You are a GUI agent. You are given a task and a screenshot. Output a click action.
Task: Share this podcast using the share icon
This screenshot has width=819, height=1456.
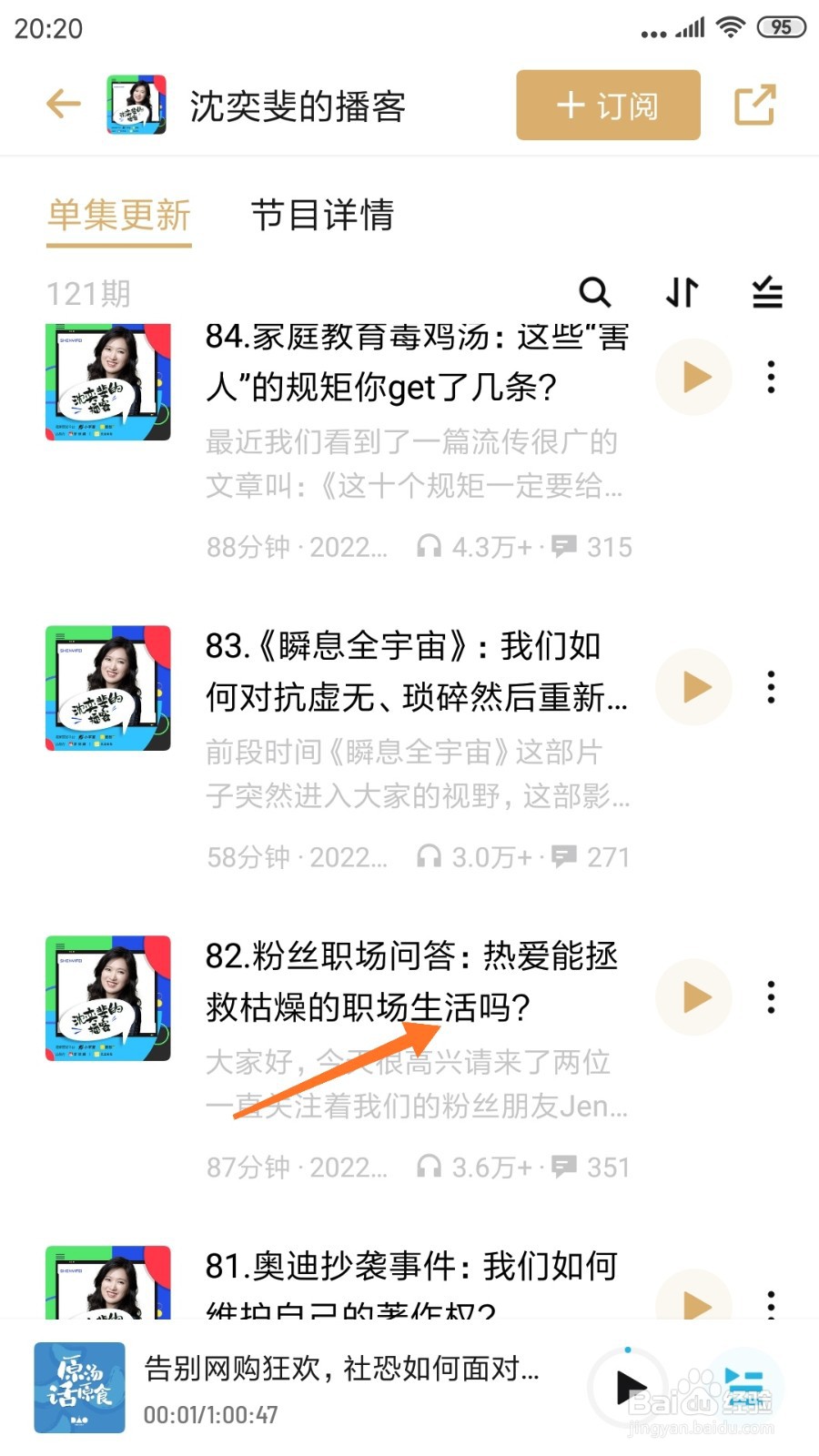[754, 104]
